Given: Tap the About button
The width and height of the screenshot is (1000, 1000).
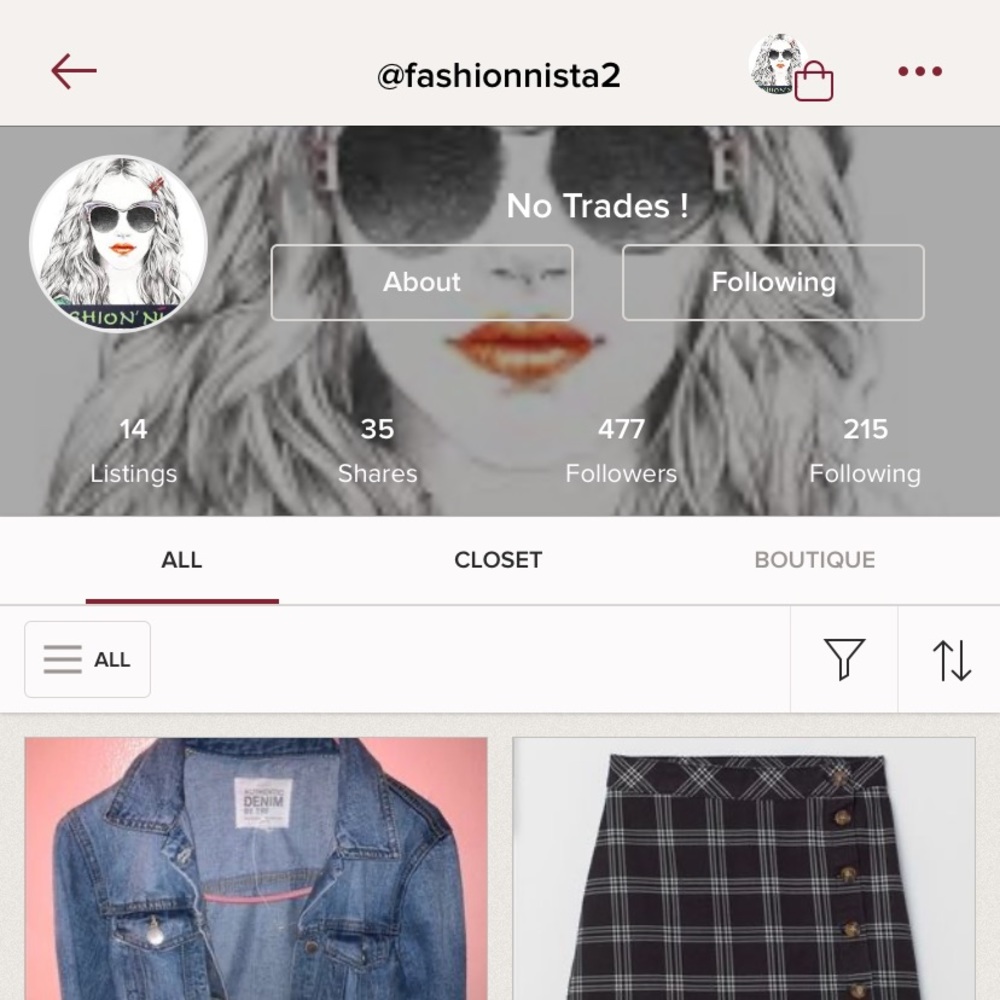Looking at the screenshot, I should (x=421, y=283).
